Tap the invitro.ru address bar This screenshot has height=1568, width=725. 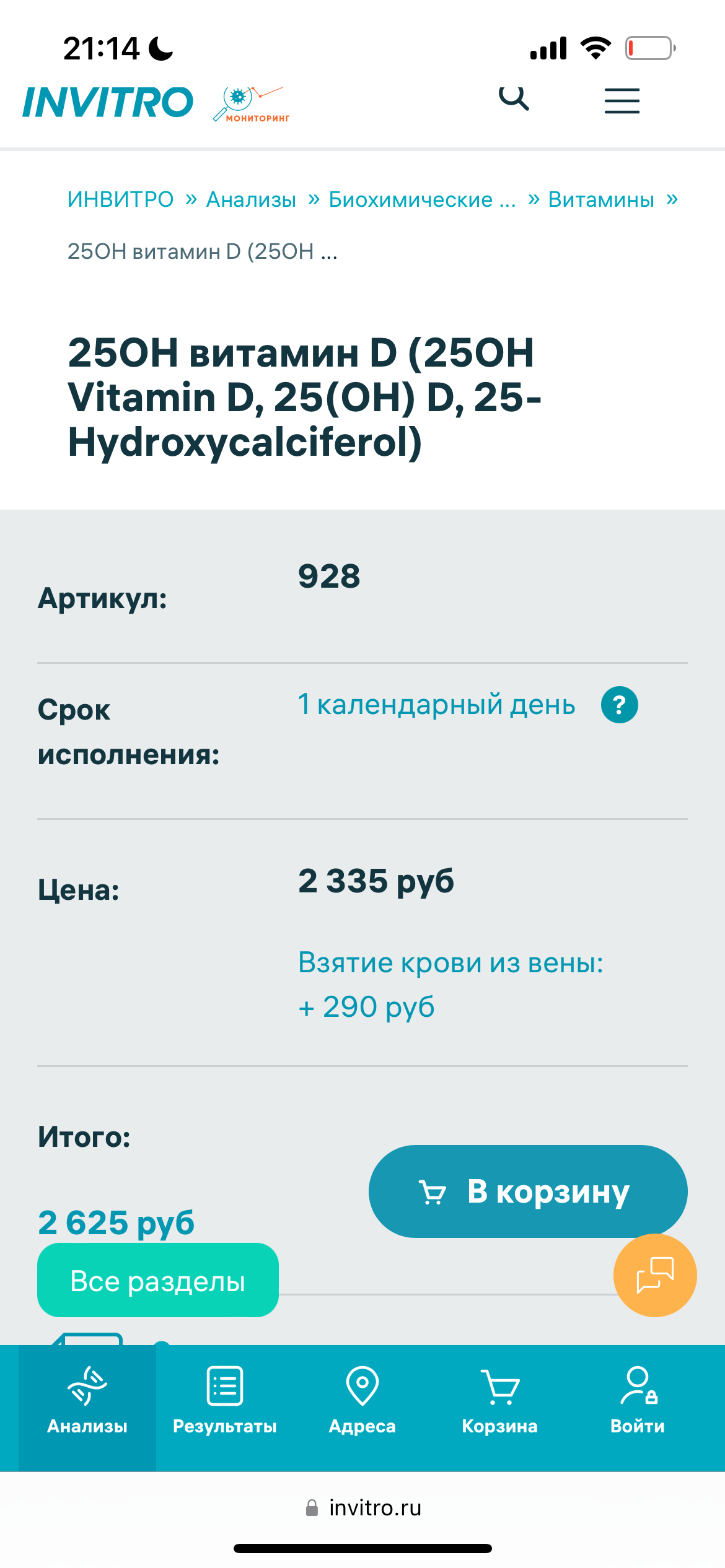(362, 1507)
